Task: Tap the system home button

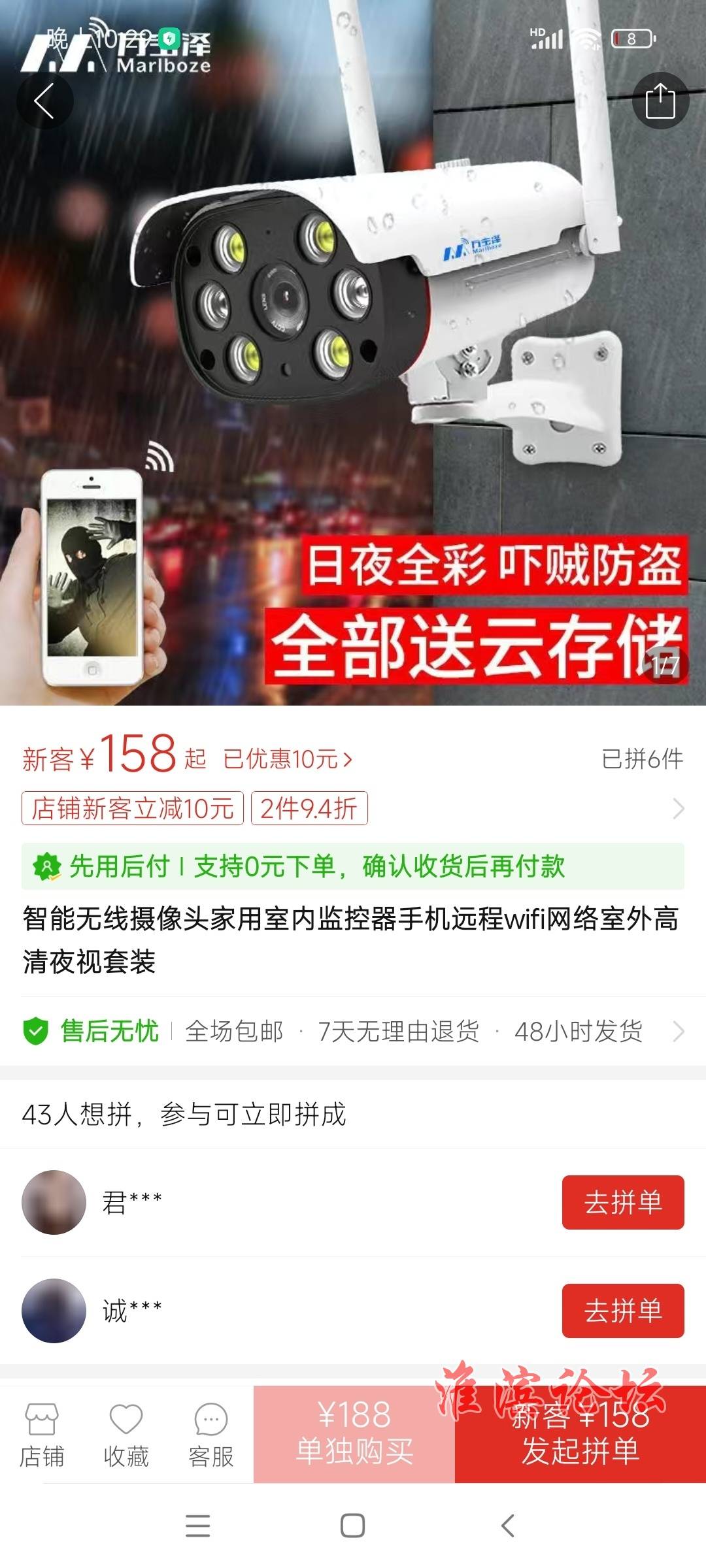Action: [353, 1526]
